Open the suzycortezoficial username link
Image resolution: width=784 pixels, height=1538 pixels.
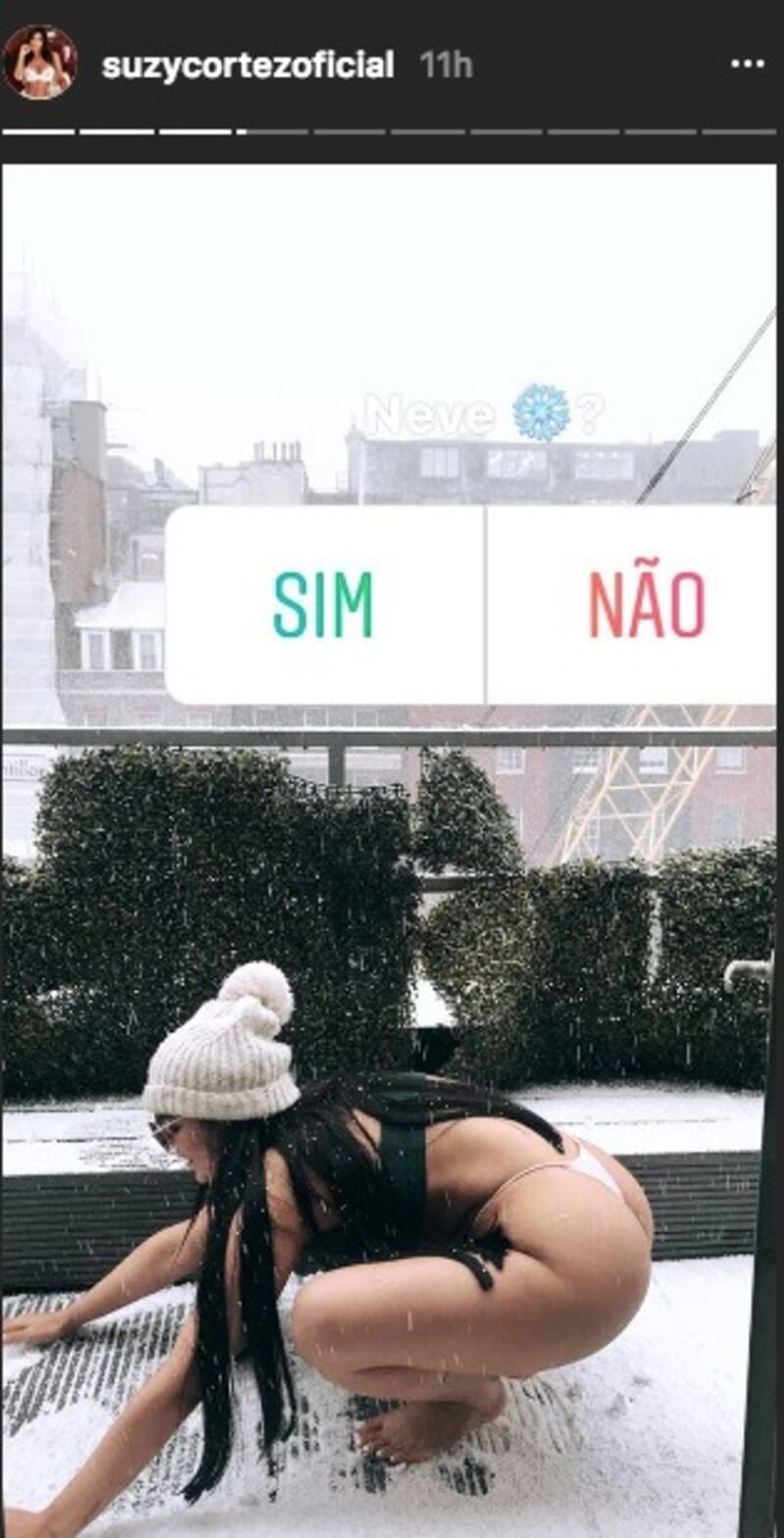point(247,66)
